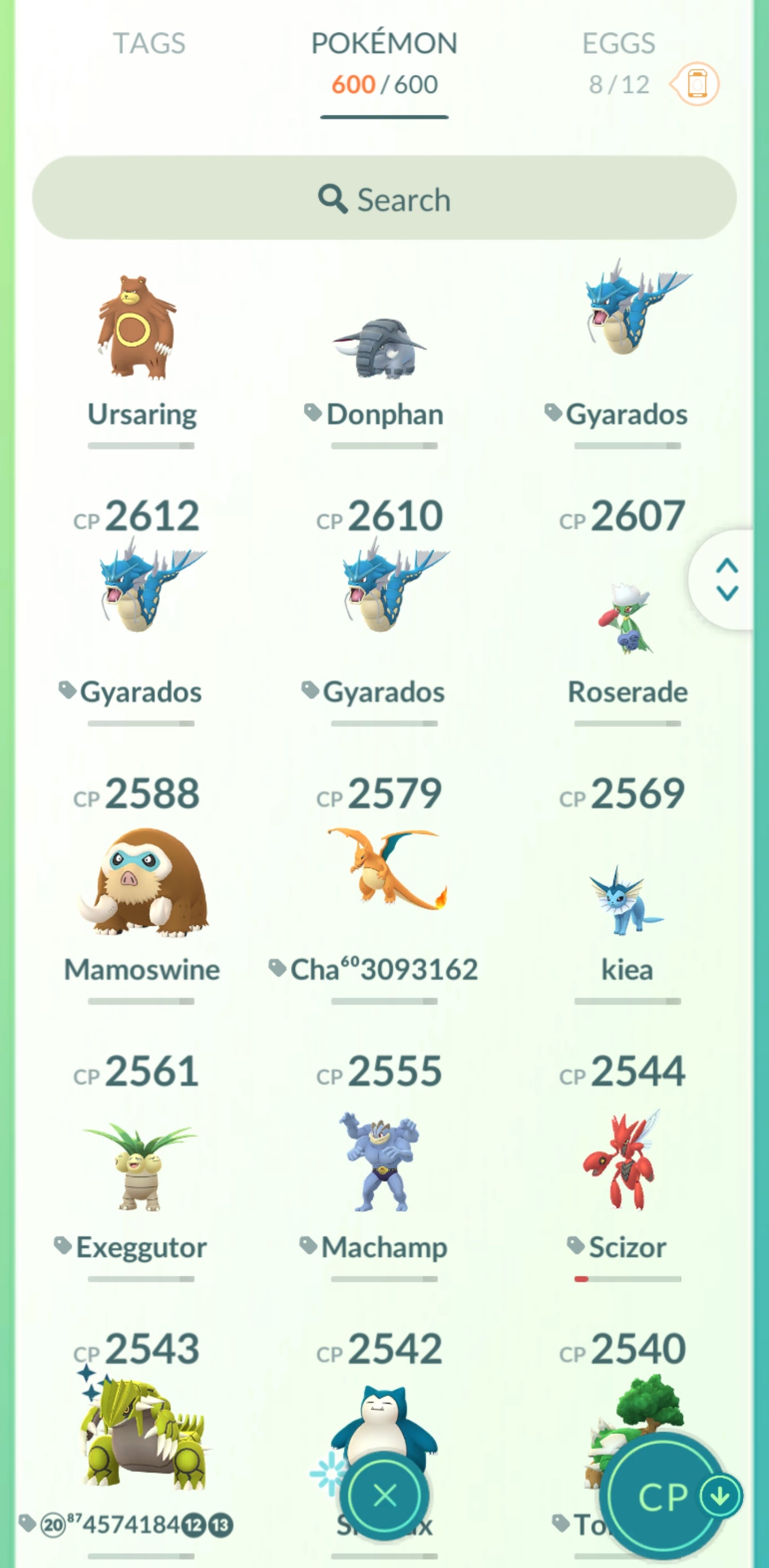
Task: Open the phone icon beside Eggs
Action: point(697,84)
